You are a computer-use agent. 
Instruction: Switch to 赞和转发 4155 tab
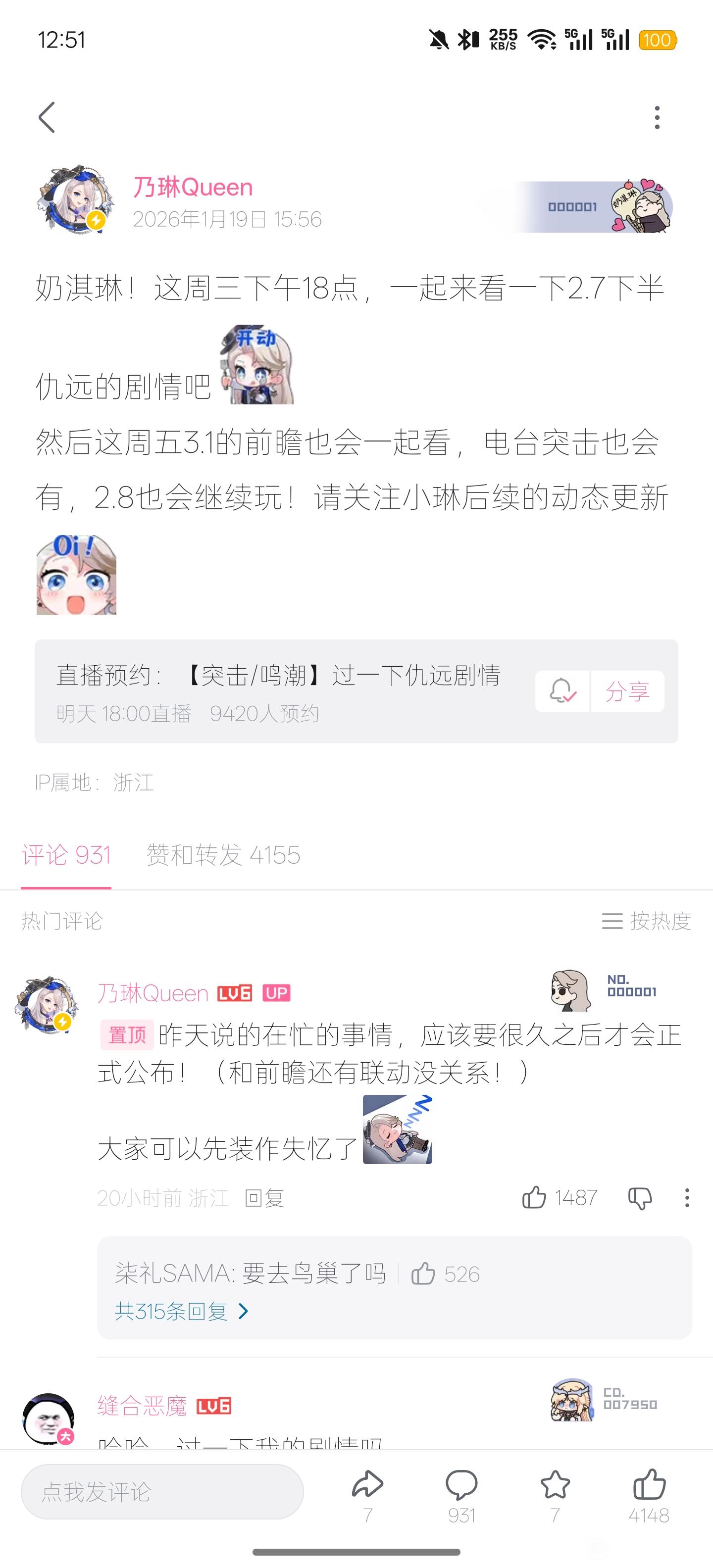pos(223,855)
